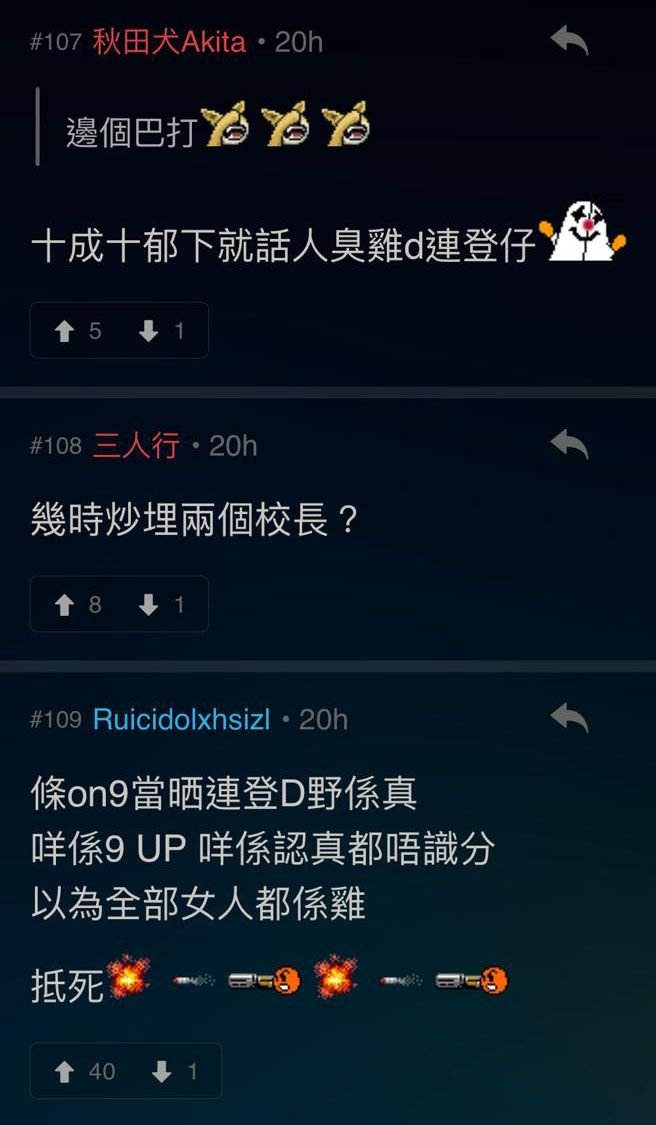
Task: Open Ruicidolxhsizl's user profile
Action: coord(181,719)
